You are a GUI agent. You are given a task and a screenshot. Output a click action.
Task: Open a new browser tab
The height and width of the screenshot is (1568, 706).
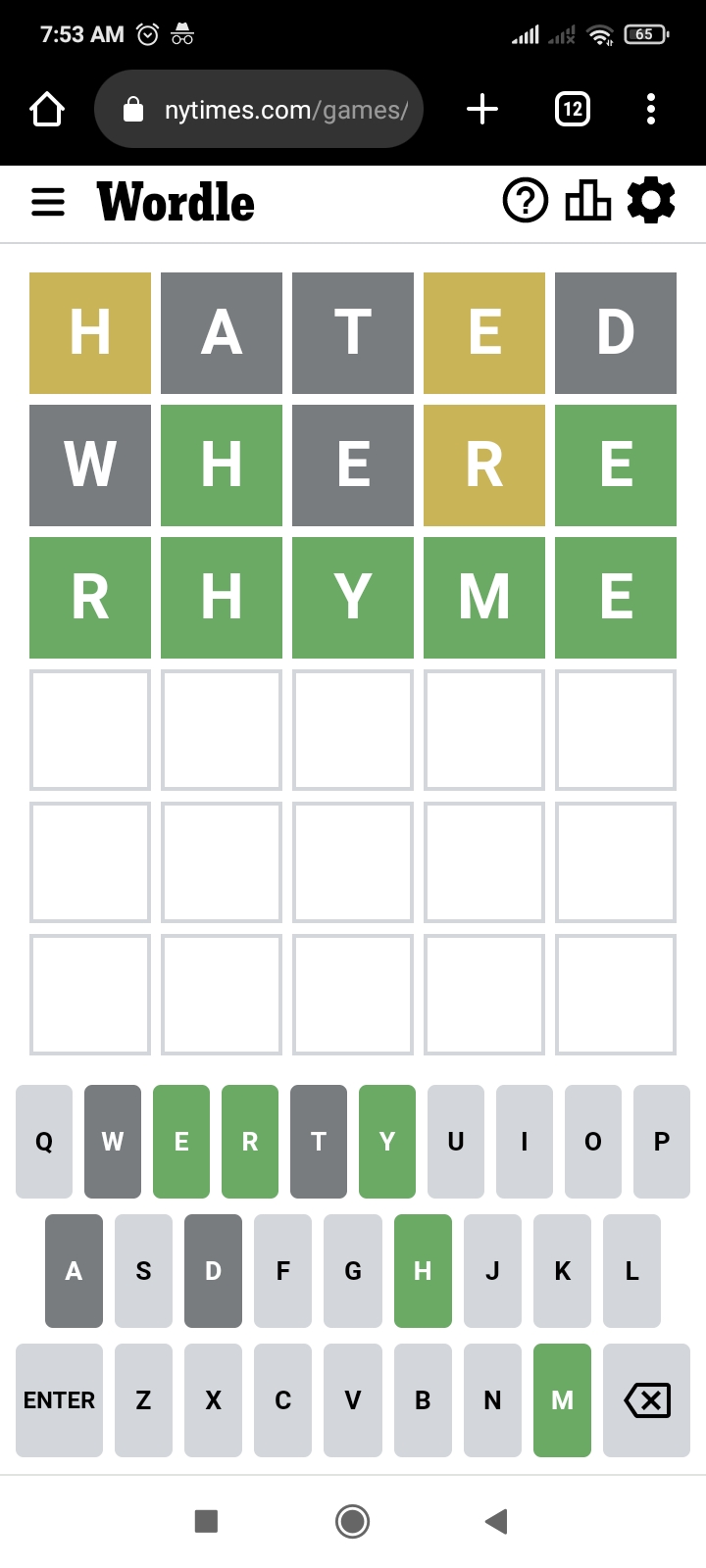[482, 109]
